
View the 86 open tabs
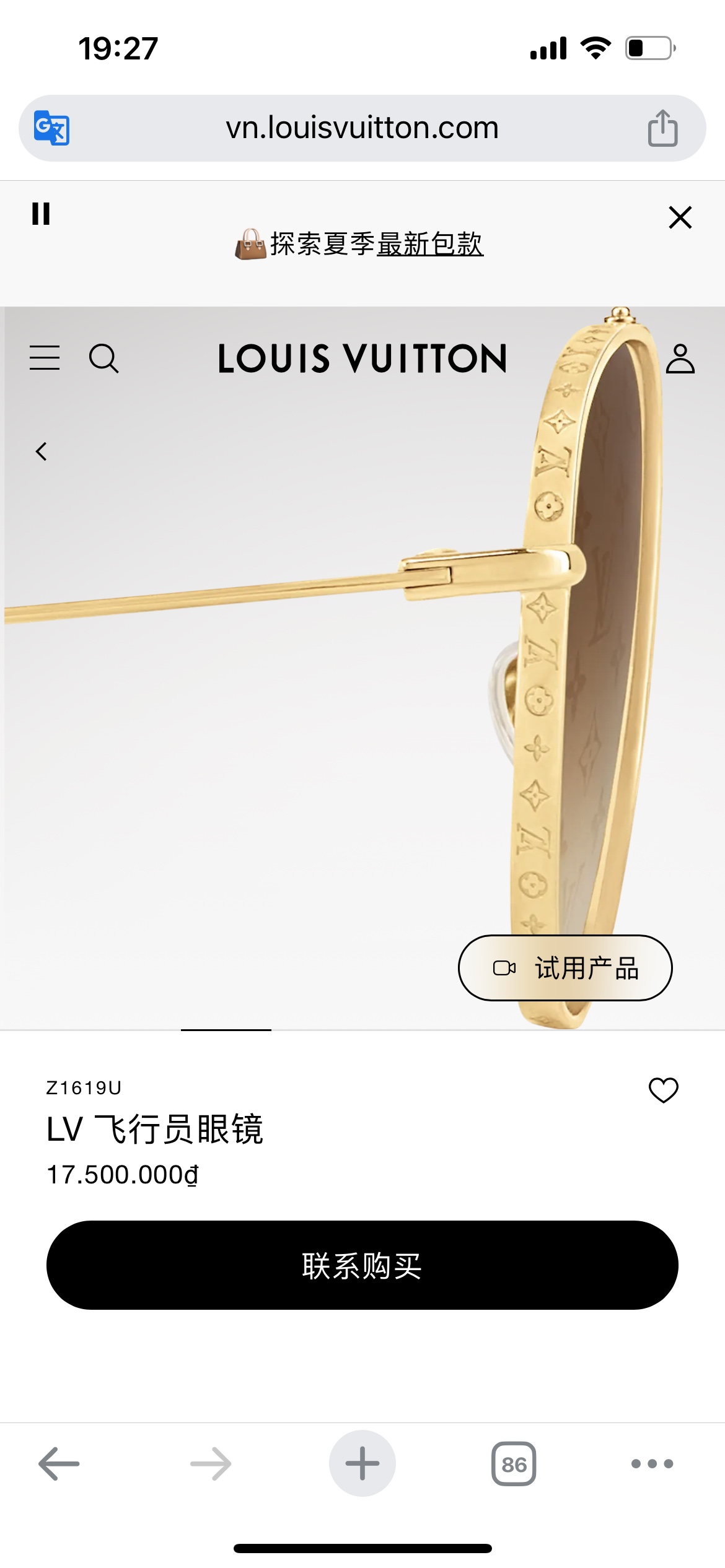tap(514, 1463)
